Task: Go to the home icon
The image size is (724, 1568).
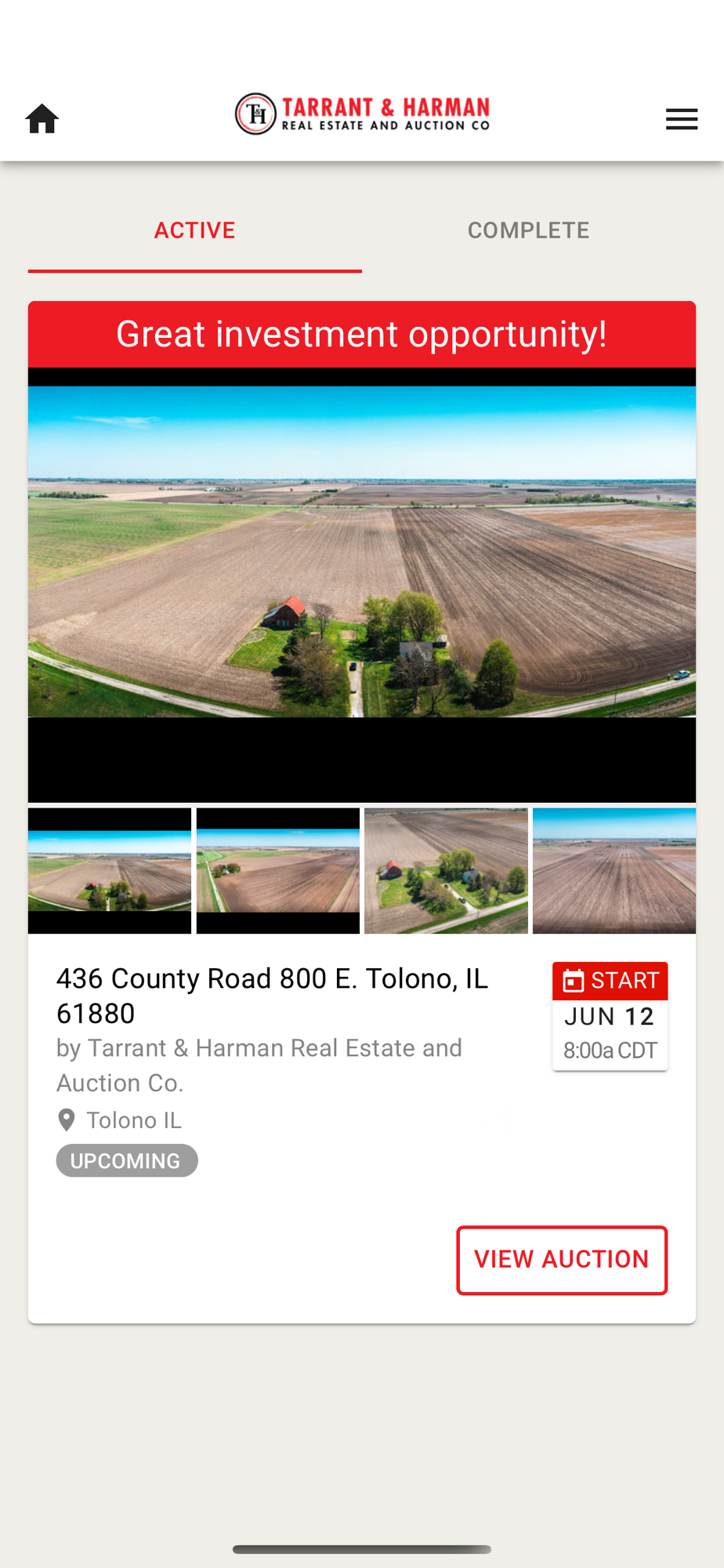Action: click(42, 119)
